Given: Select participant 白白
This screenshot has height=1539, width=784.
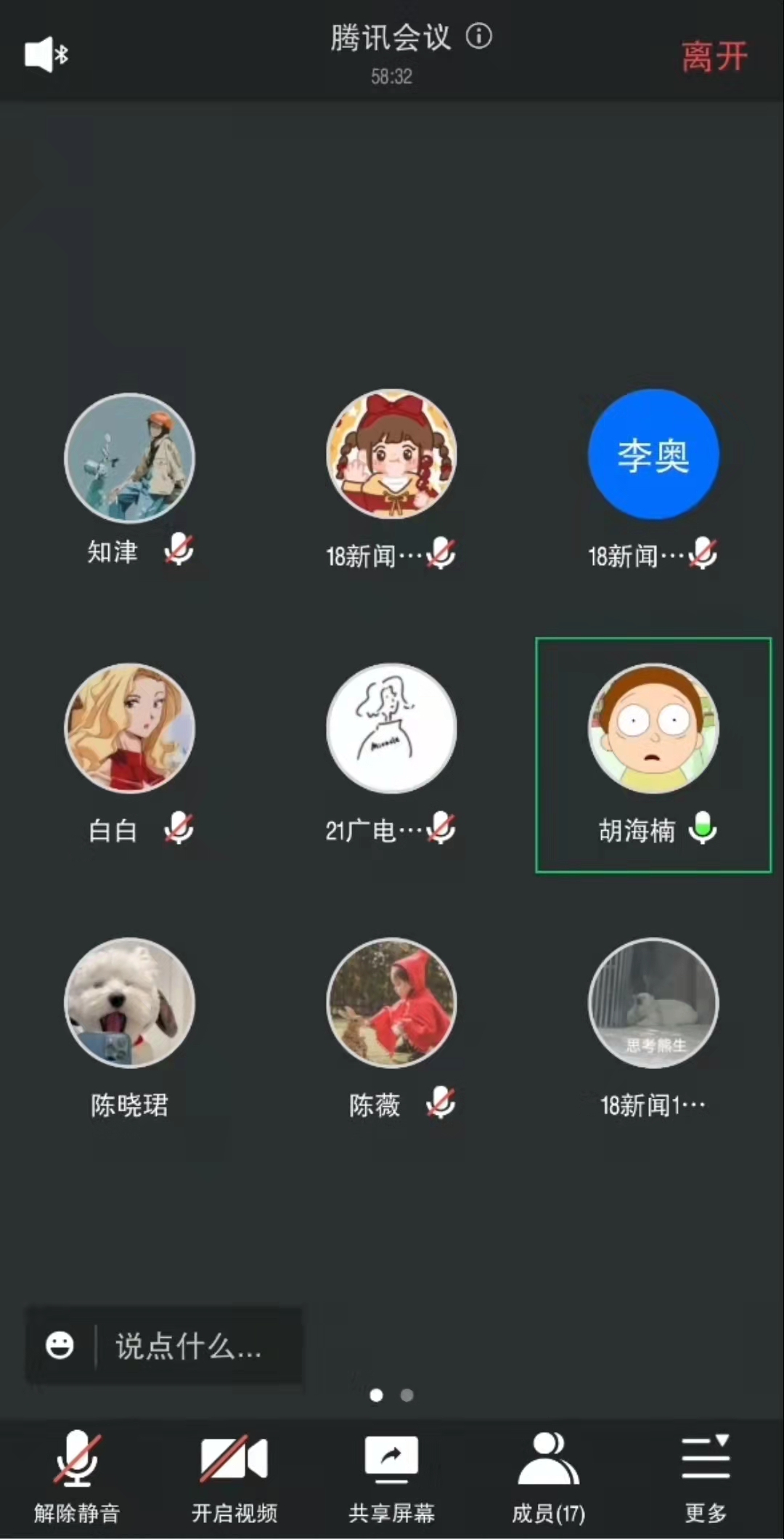Looking at the screenshot, I should coord(130,728).
